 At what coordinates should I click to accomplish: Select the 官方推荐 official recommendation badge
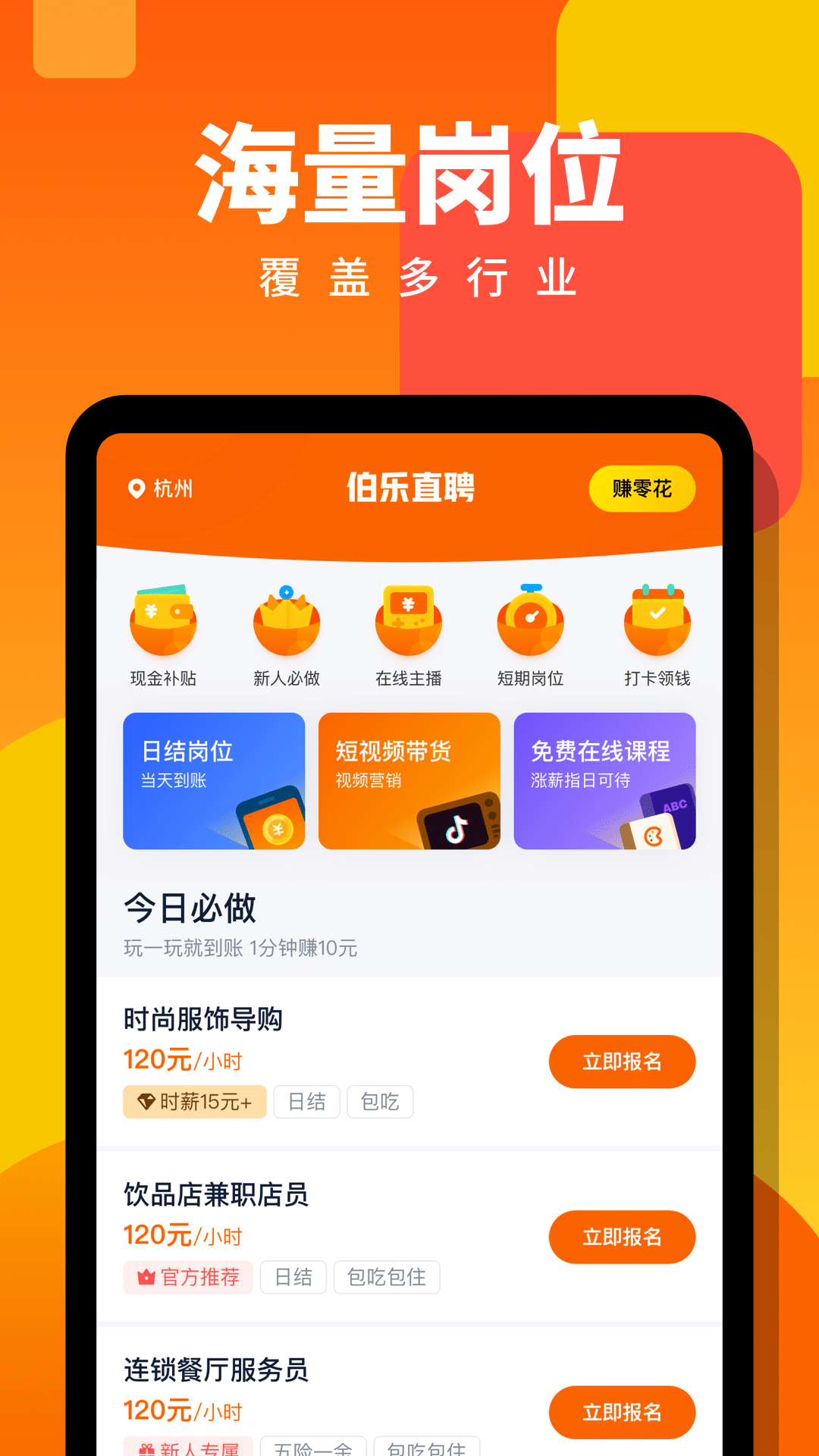[x=187, y=1277]
